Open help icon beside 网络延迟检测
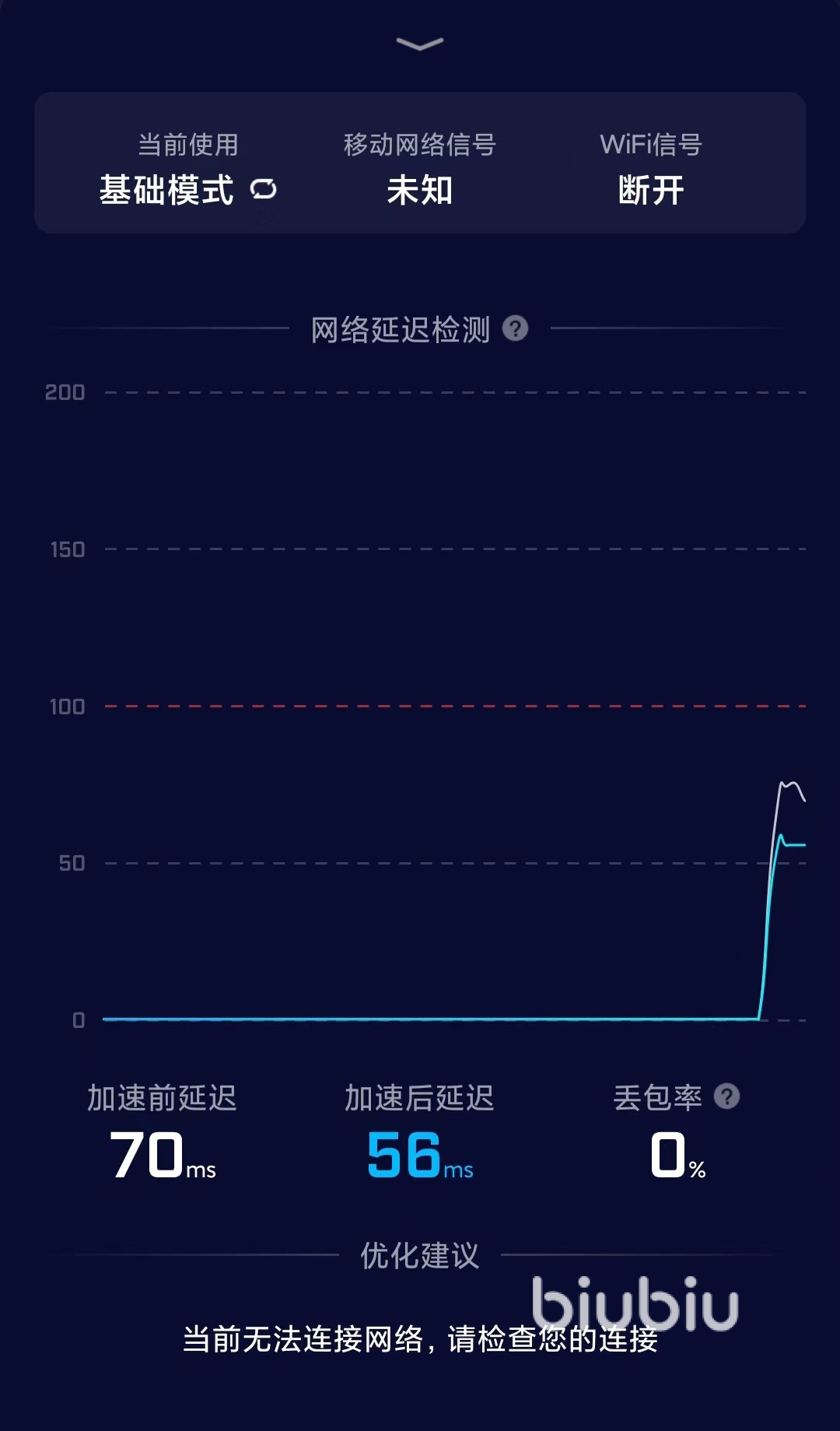The image size is (840, 1431). coord(515,328)
